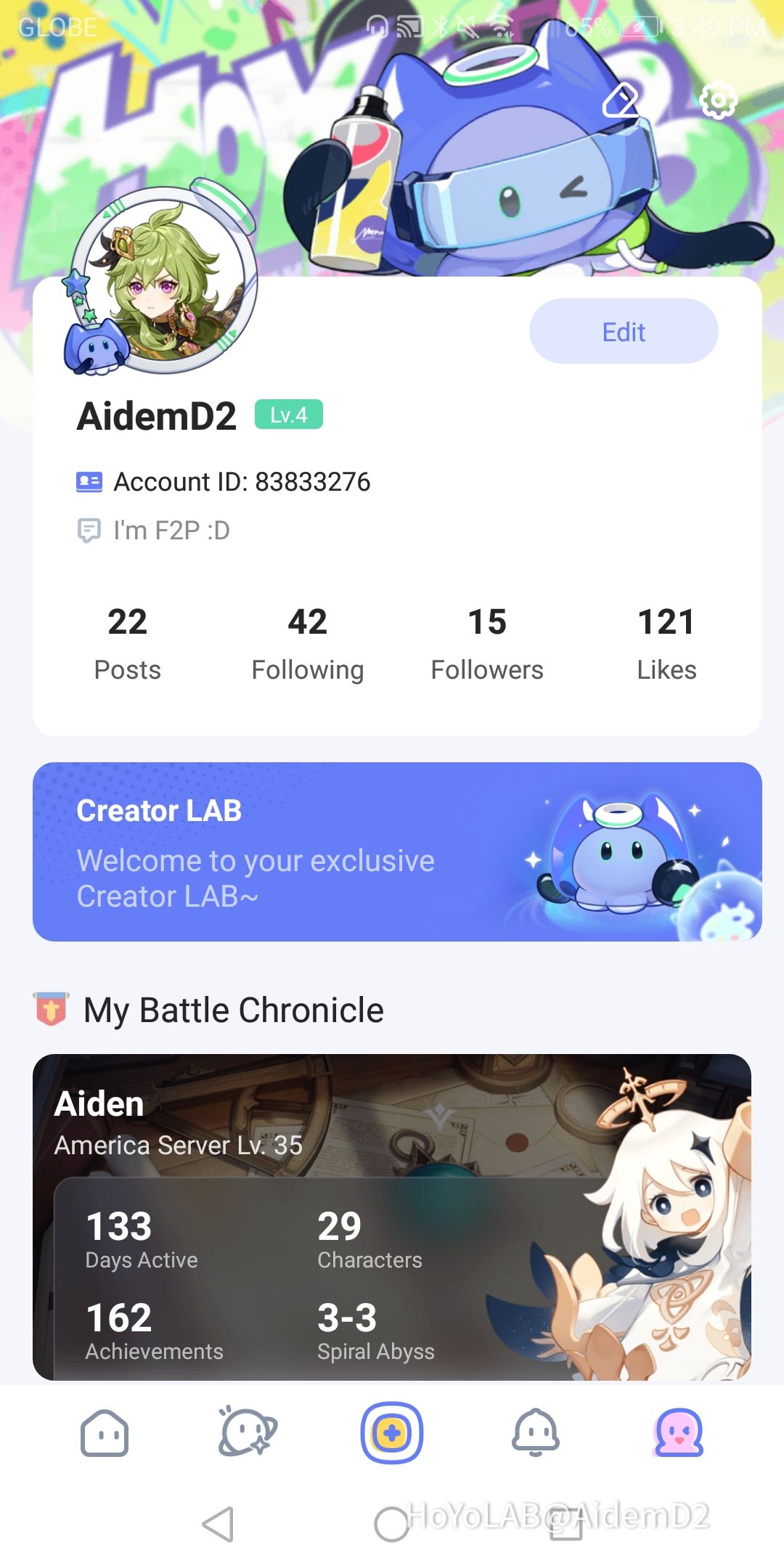
Task: Open the 42 Following list
Action: click(307, 643)
